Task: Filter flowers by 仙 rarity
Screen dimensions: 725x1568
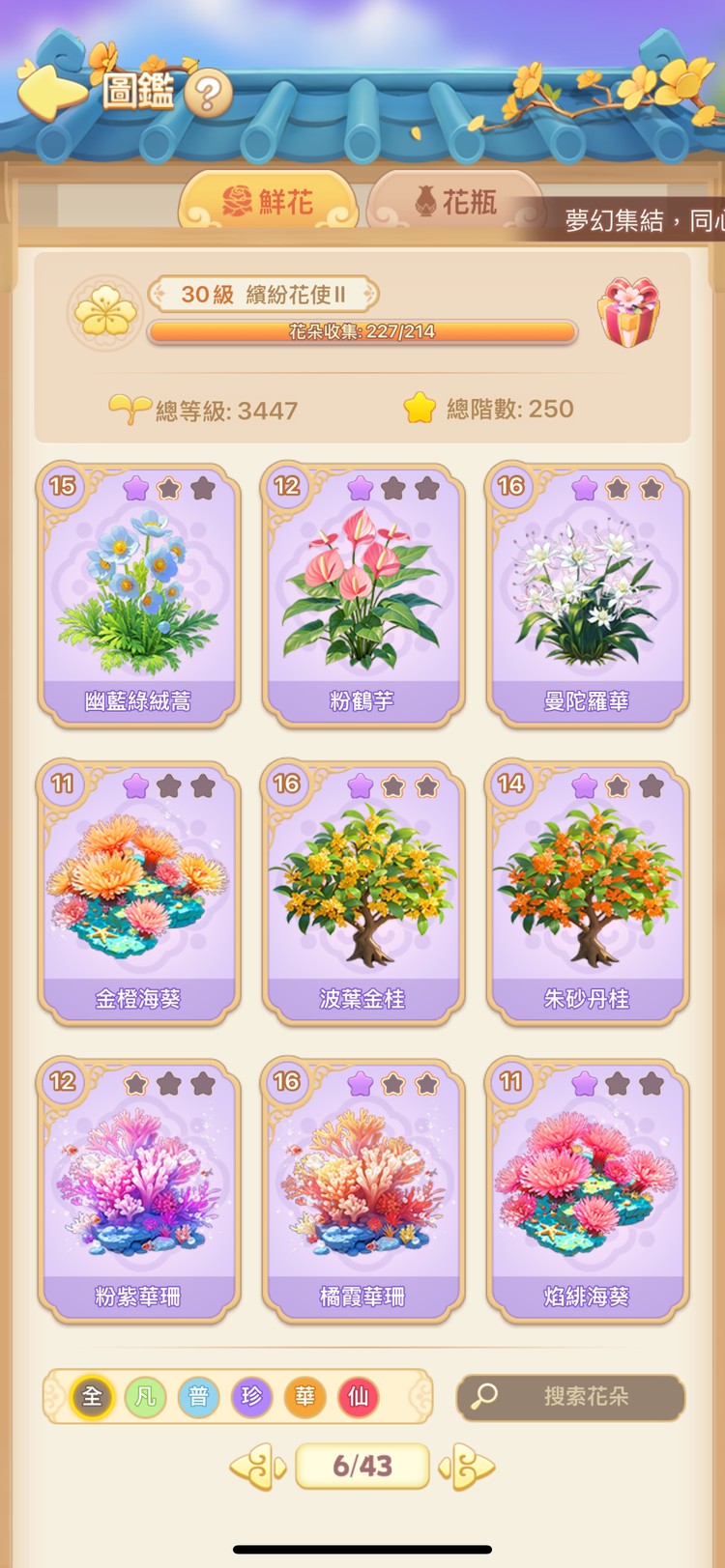Action: point(358,1397)
